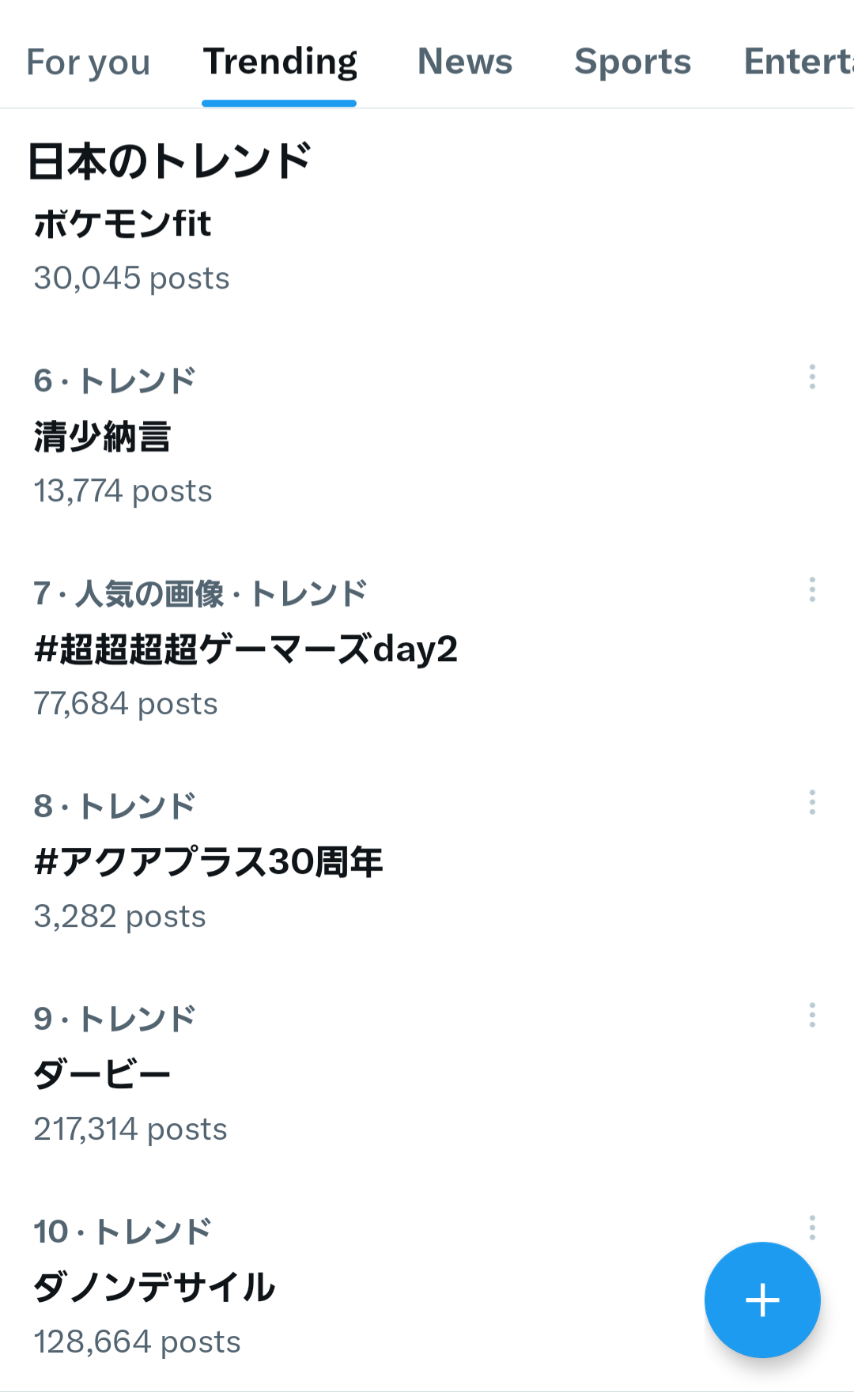Switch to the Sports tab
The image size is (854, 1400).
[633, 62]
